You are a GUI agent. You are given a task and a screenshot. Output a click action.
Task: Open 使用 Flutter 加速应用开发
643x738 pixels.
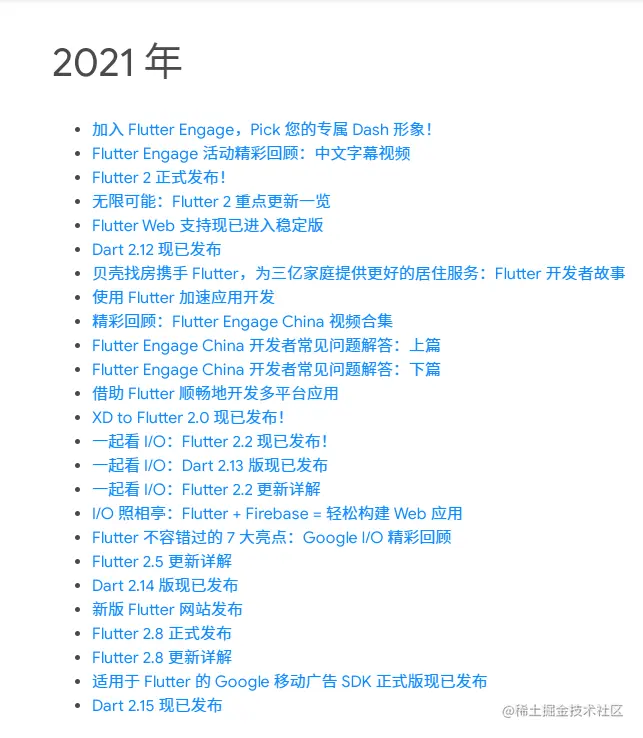(183, 297)
